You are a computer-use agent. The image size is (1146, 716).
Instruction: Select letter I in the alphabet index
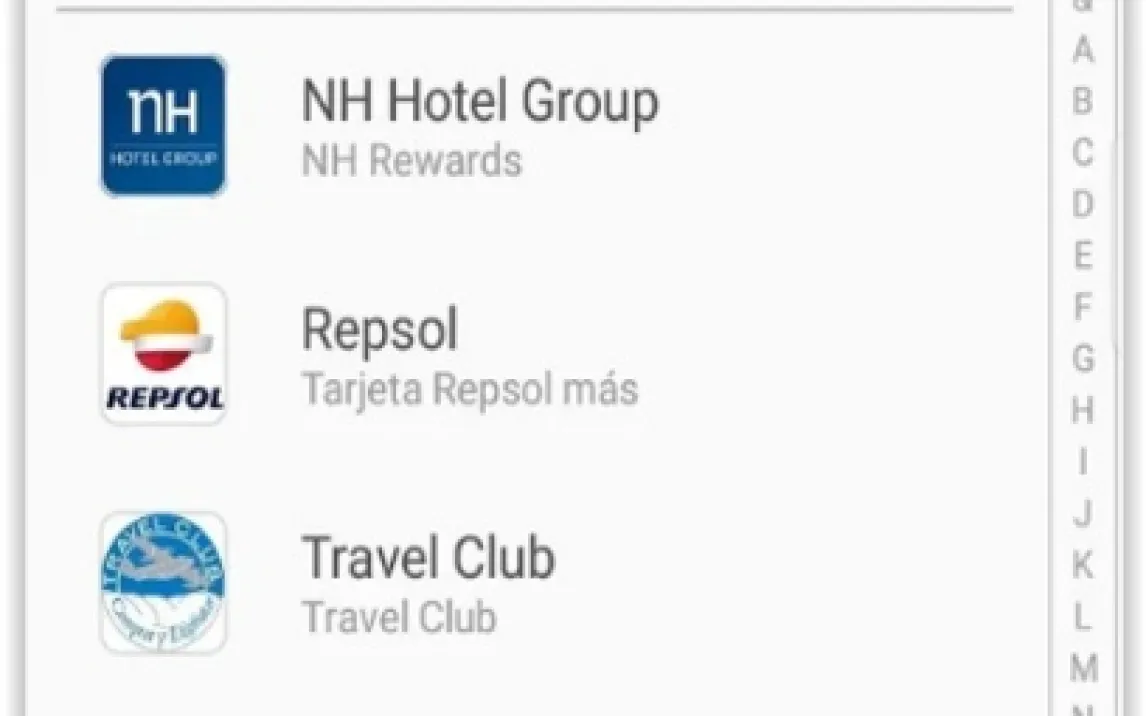click(x=1083, y=462)
